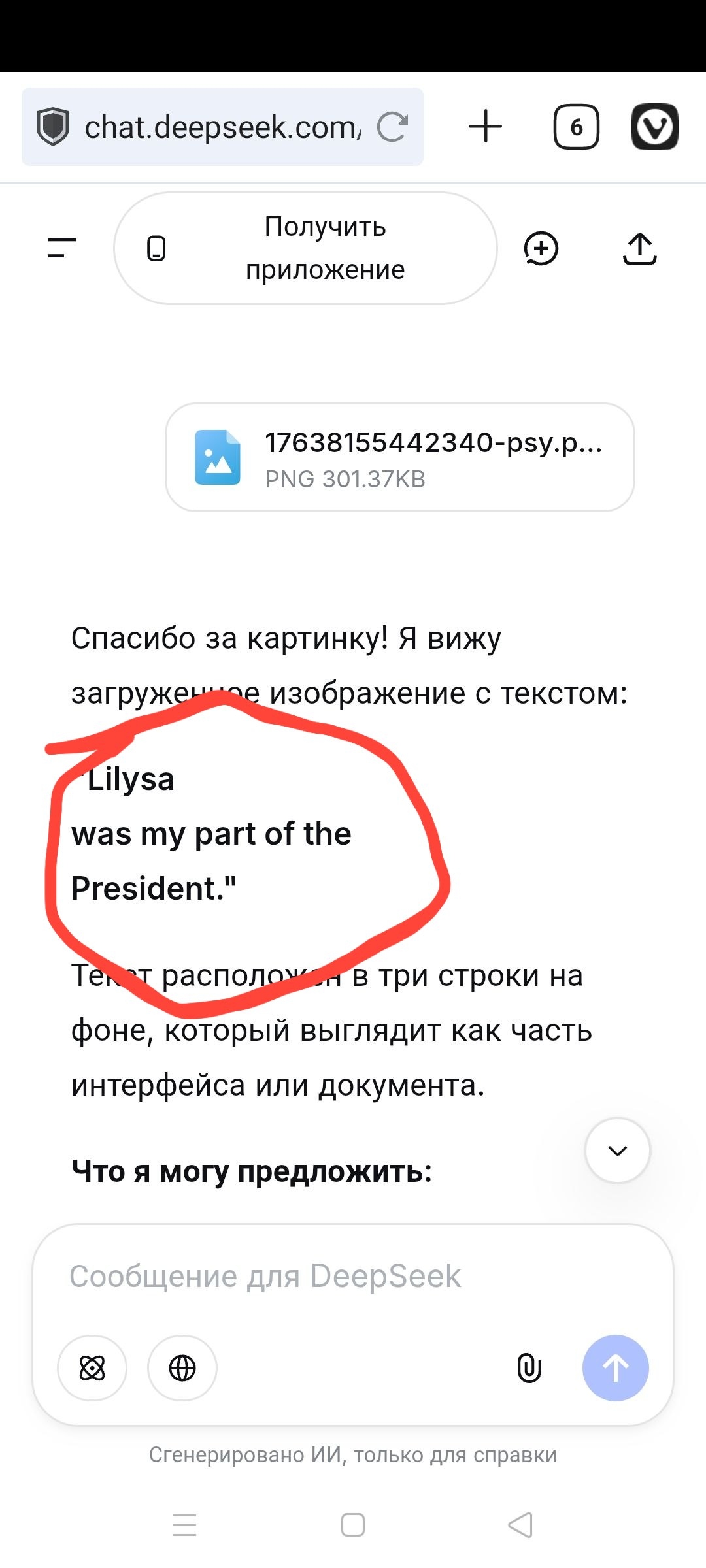Tap the Получить приложение button
This screenshot has width=706, height=1568.
point(305,248)
